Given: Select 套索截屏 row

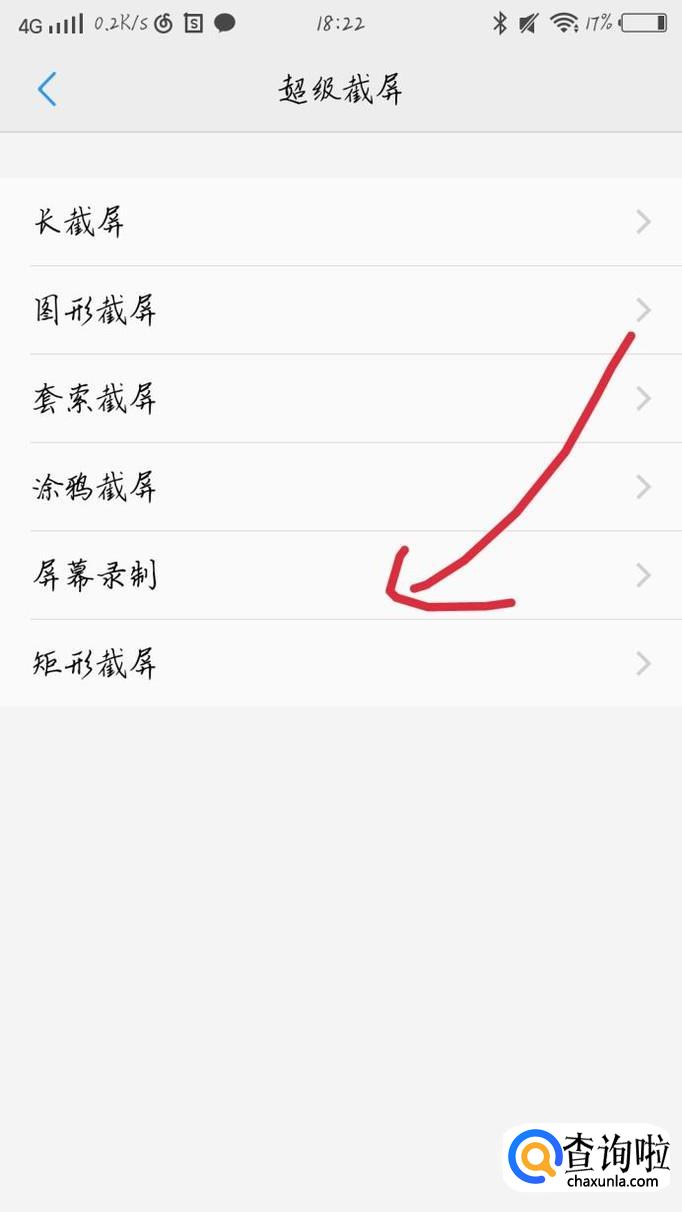Looking at the screenshot, I should [340, 399].
